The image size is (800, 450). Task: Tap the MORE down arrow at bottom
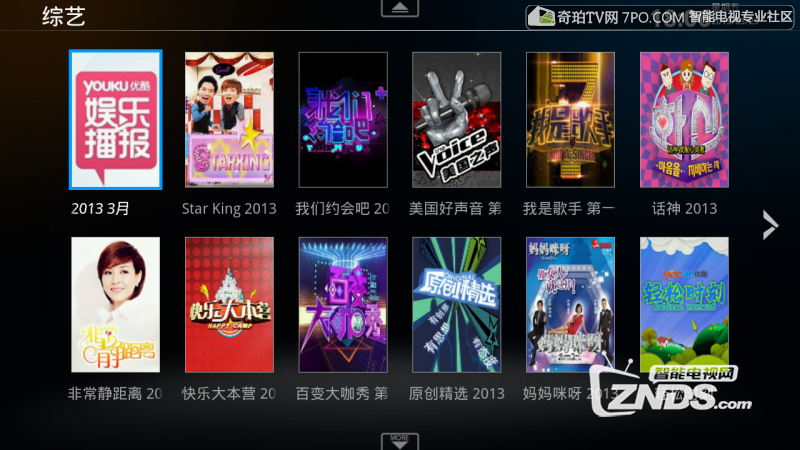click(x=400, y=441)
